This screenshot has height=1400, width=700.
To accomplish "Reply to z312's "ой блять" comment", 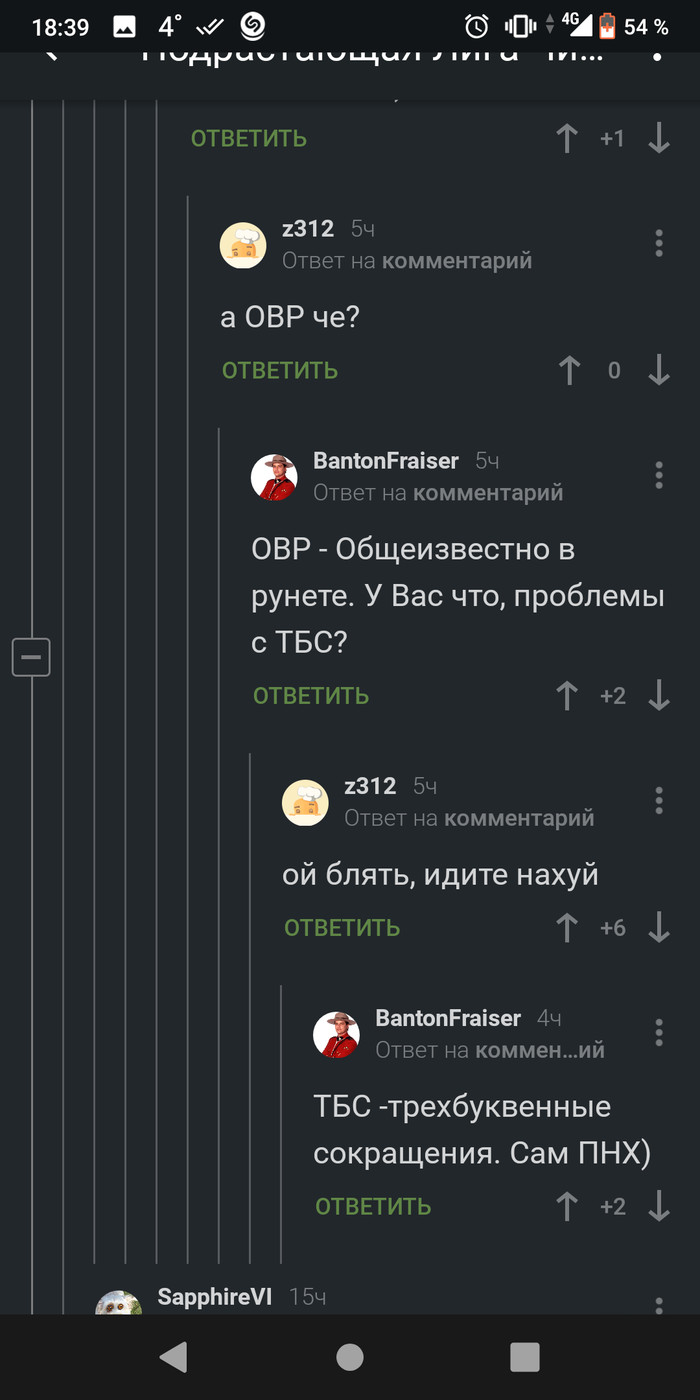I will [x=342, y=928].
